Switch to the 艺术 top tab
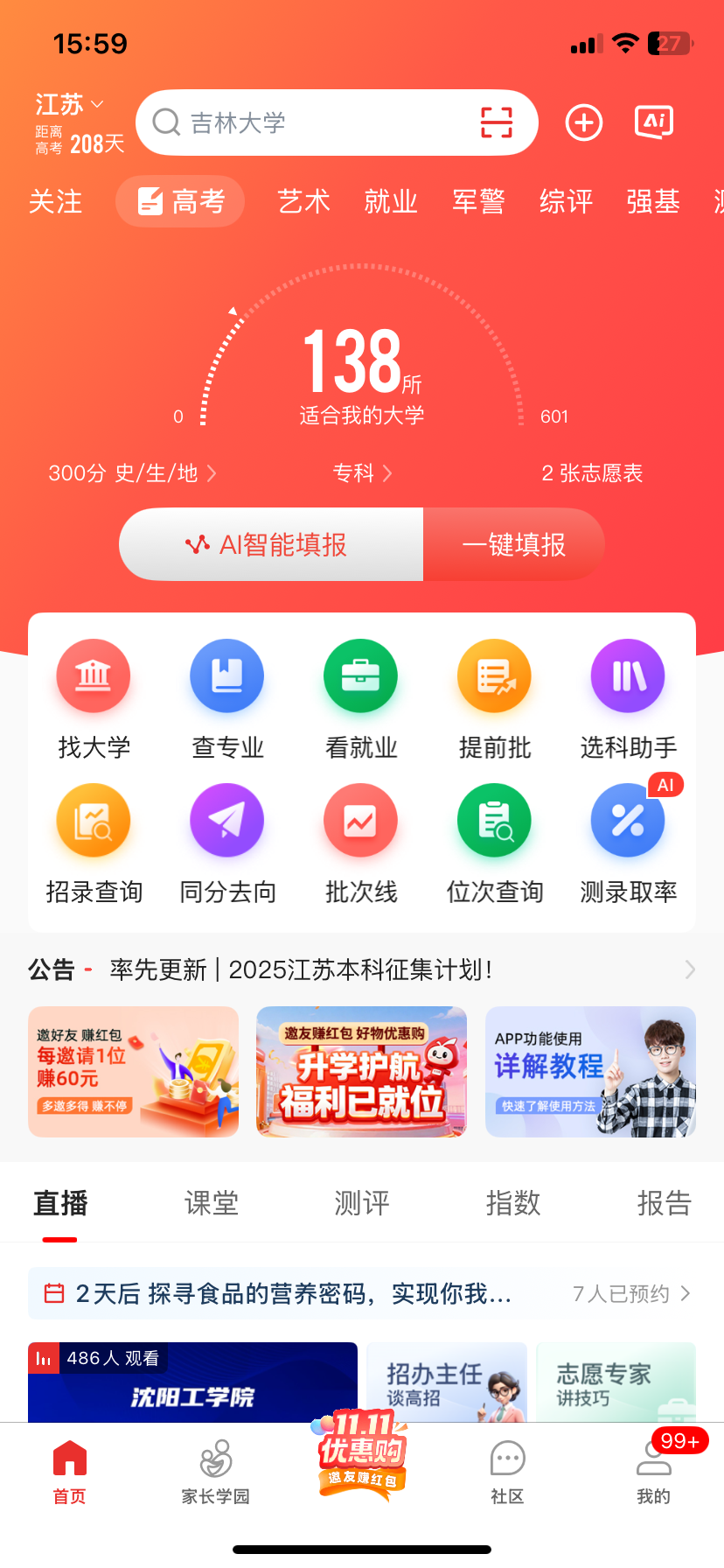 pyautogui.click(x=303, y=202)
